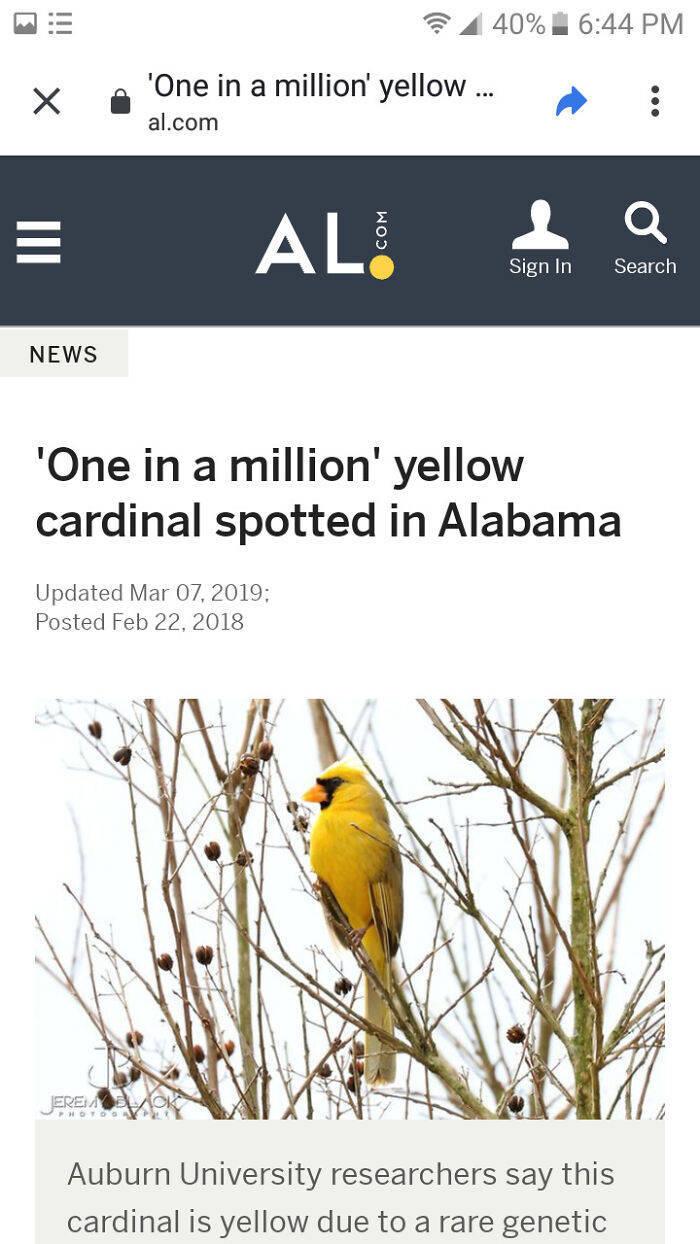
Task: Open the NEWS section tag
Action: coord(64,354)
